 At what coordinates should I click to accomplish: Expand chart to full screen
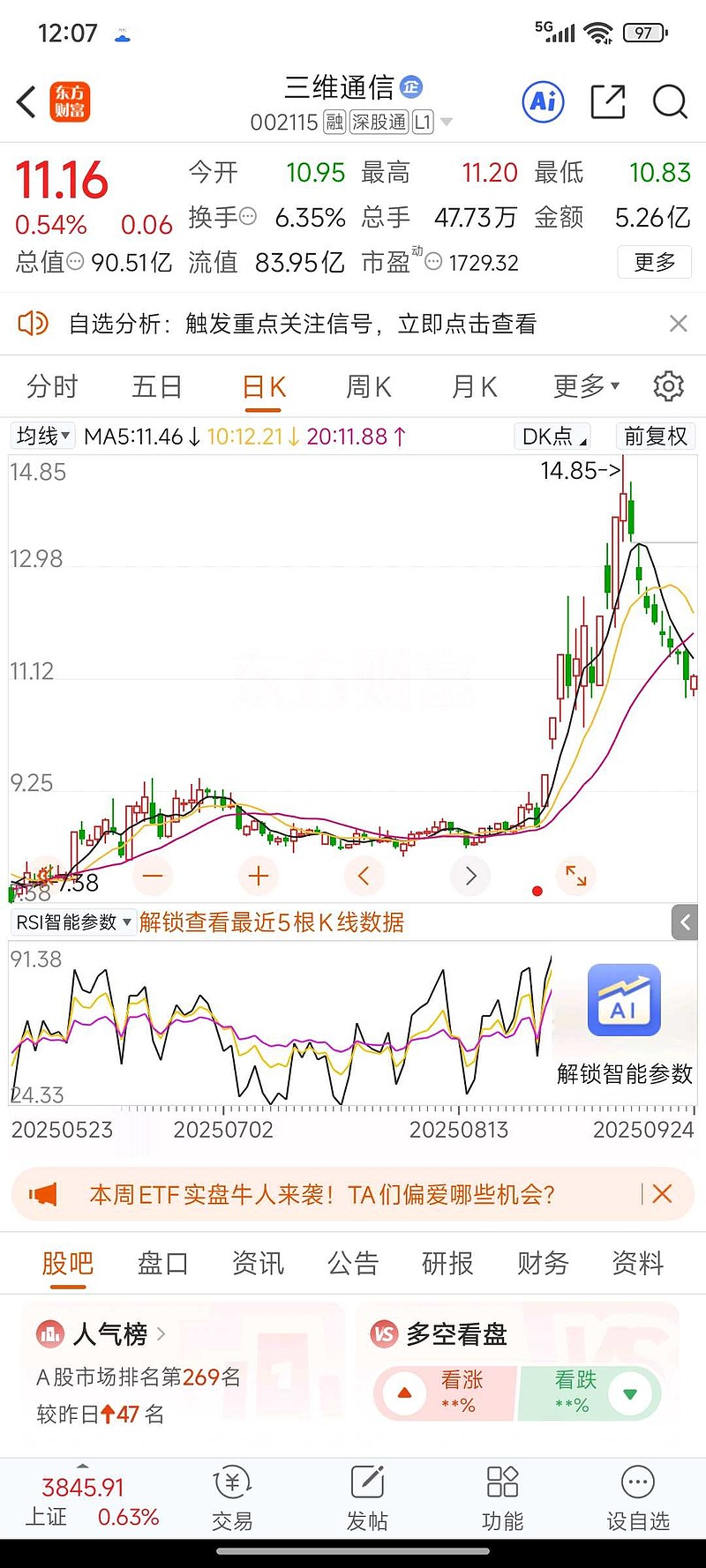[575, 876]
